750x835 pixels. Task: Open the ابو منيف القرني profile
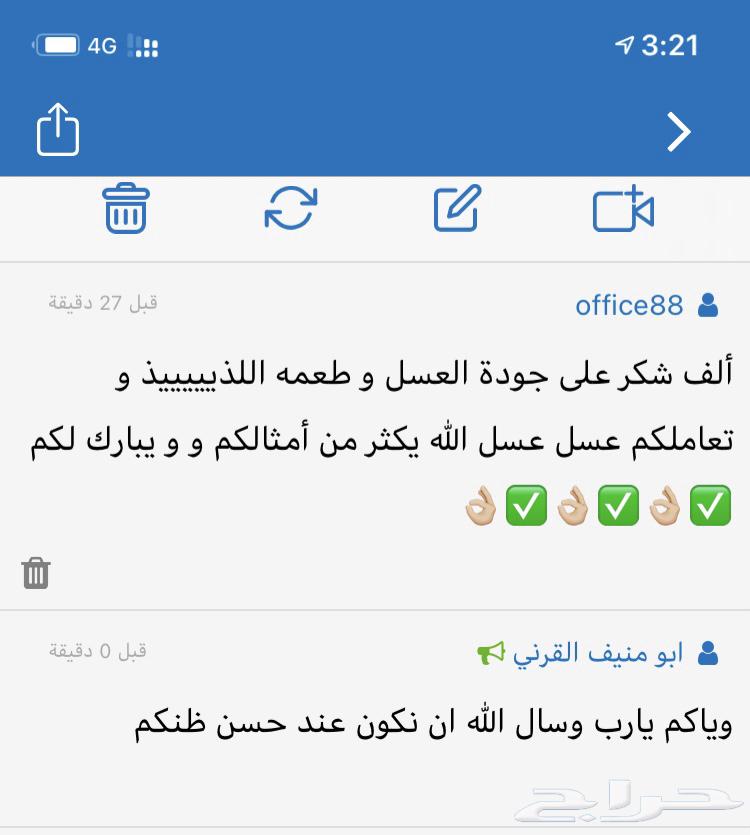[x=598, y=654]
